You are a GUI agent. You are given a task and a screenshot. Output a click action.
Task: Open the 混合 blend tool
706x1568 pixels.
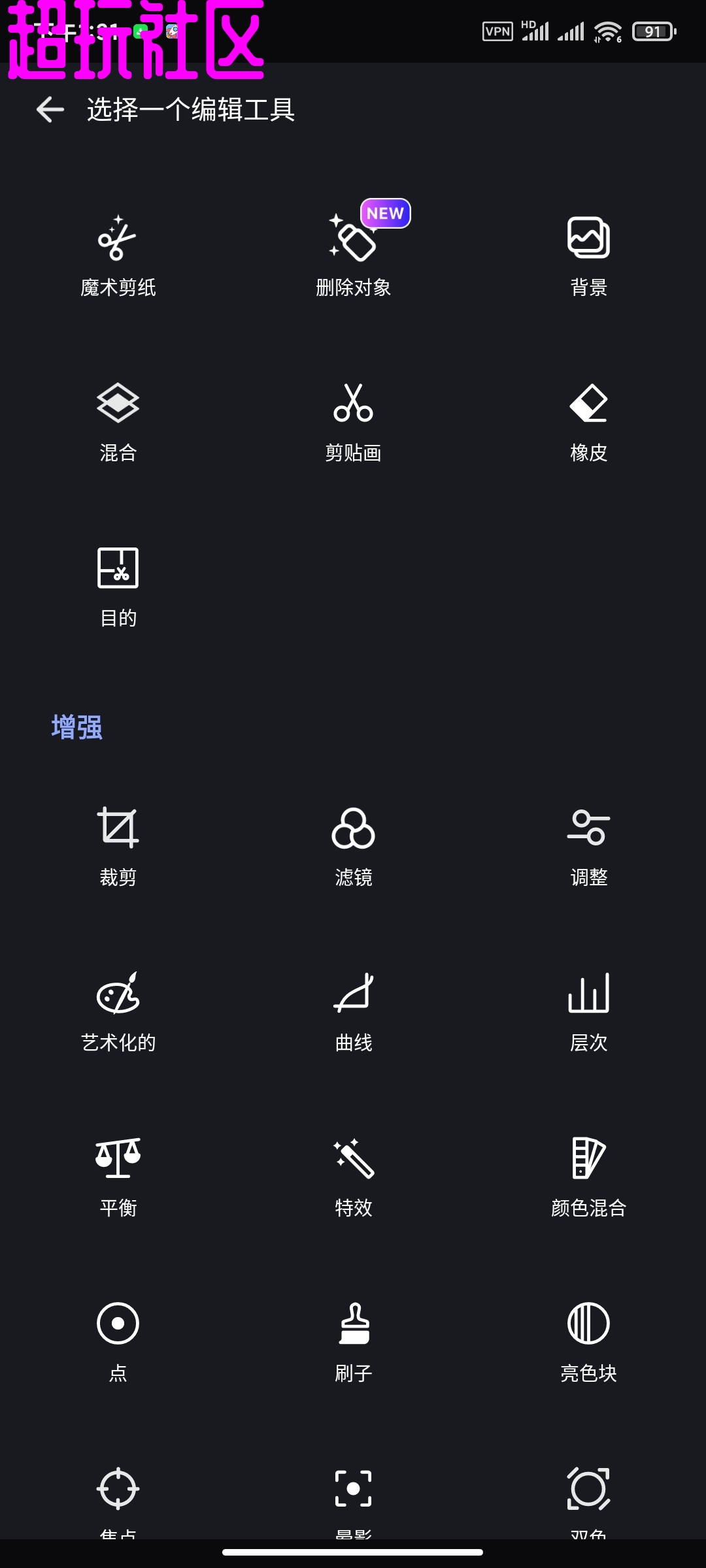point(118,421)
